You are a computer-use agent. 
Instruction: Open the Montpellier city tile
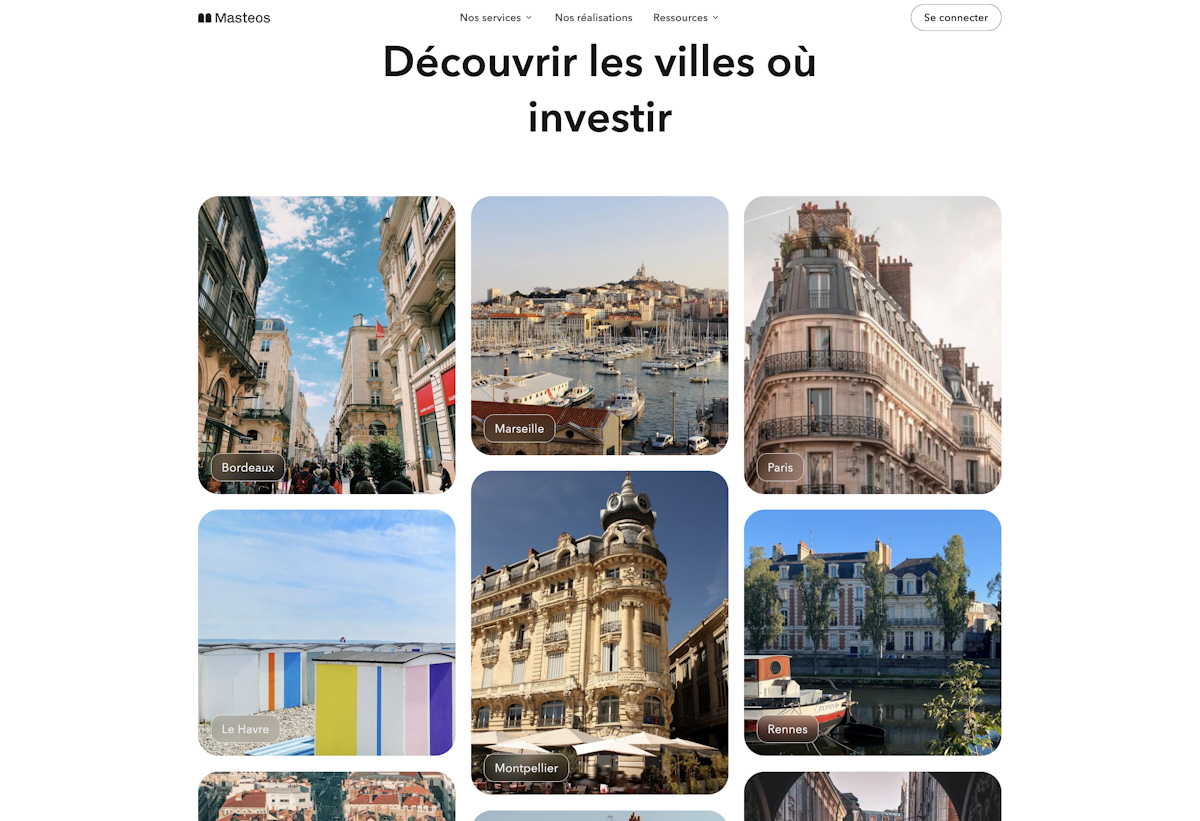point(599,632)
